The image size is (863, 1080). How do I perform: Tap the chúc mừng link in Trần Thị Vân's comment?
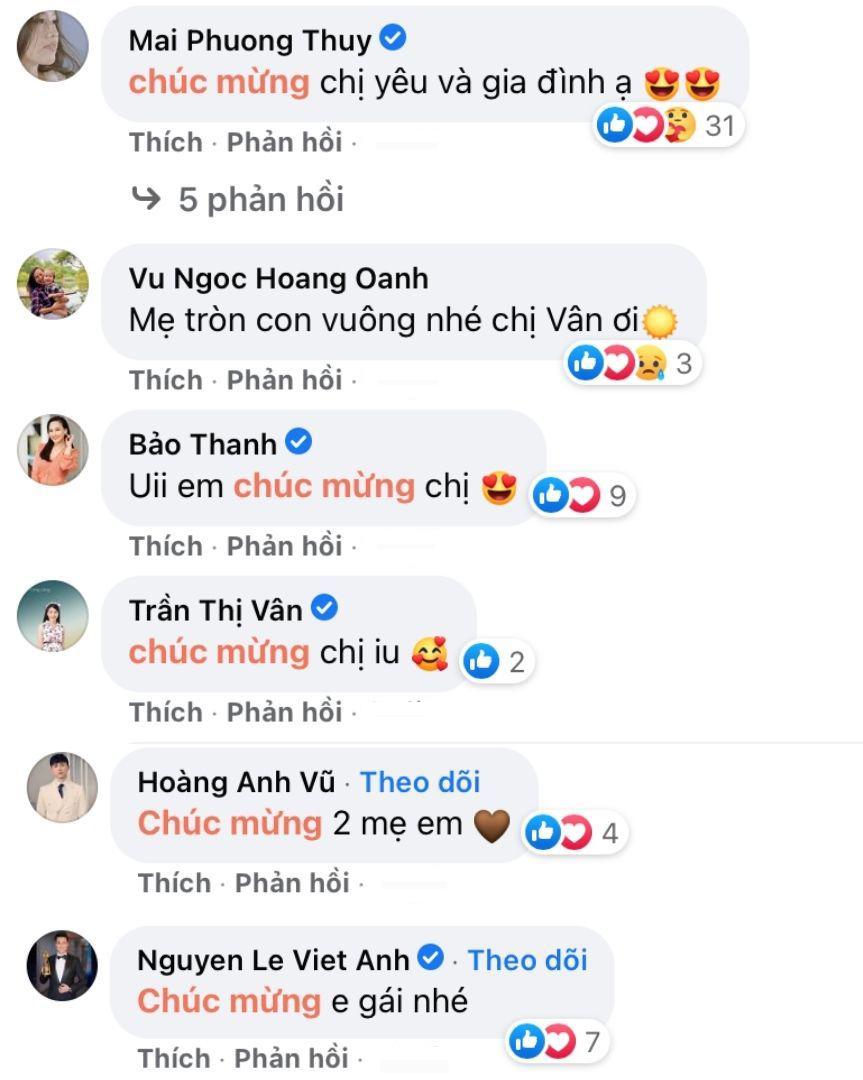(219, 652)
